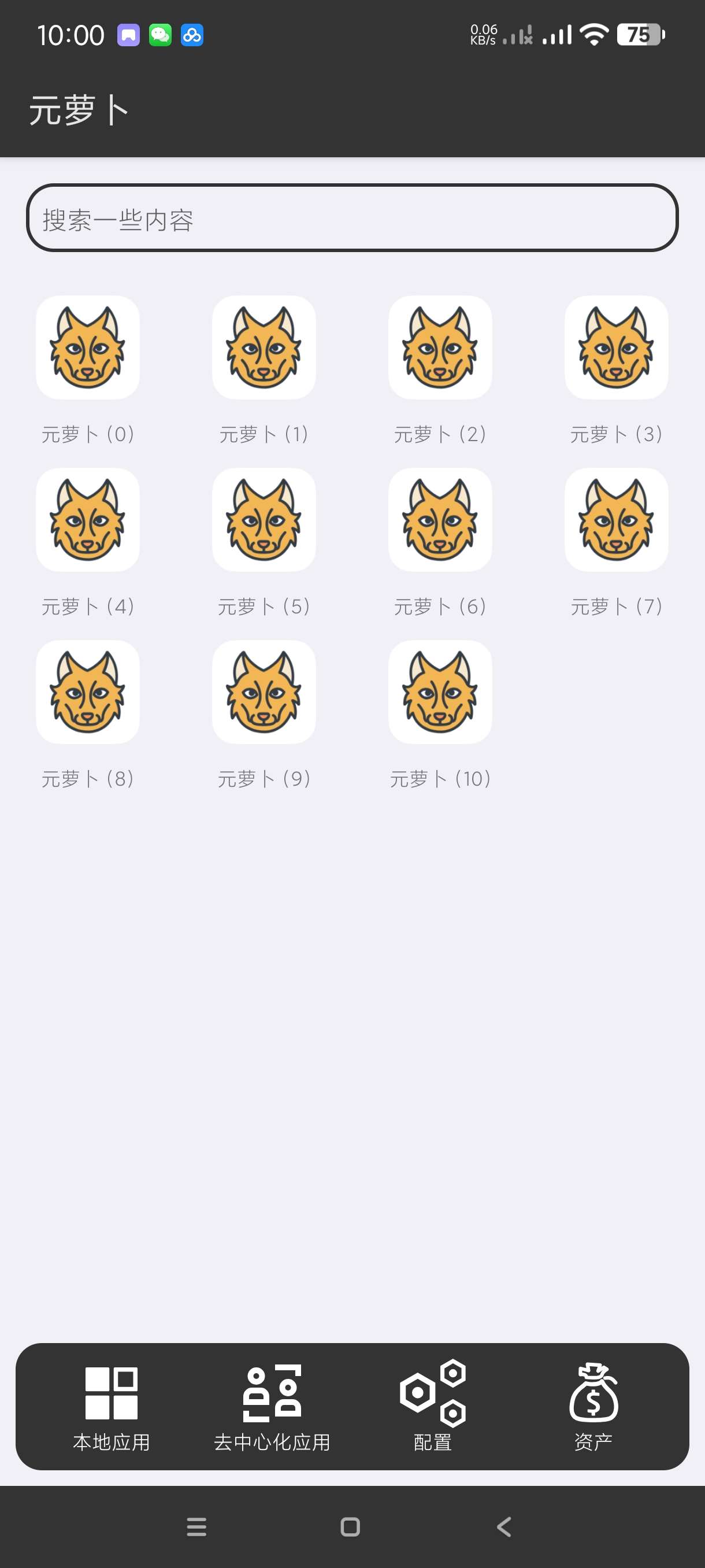
Task: Go to the 去中心化应用 tab
Action: pyautogui.click(x=272, y=1407)
